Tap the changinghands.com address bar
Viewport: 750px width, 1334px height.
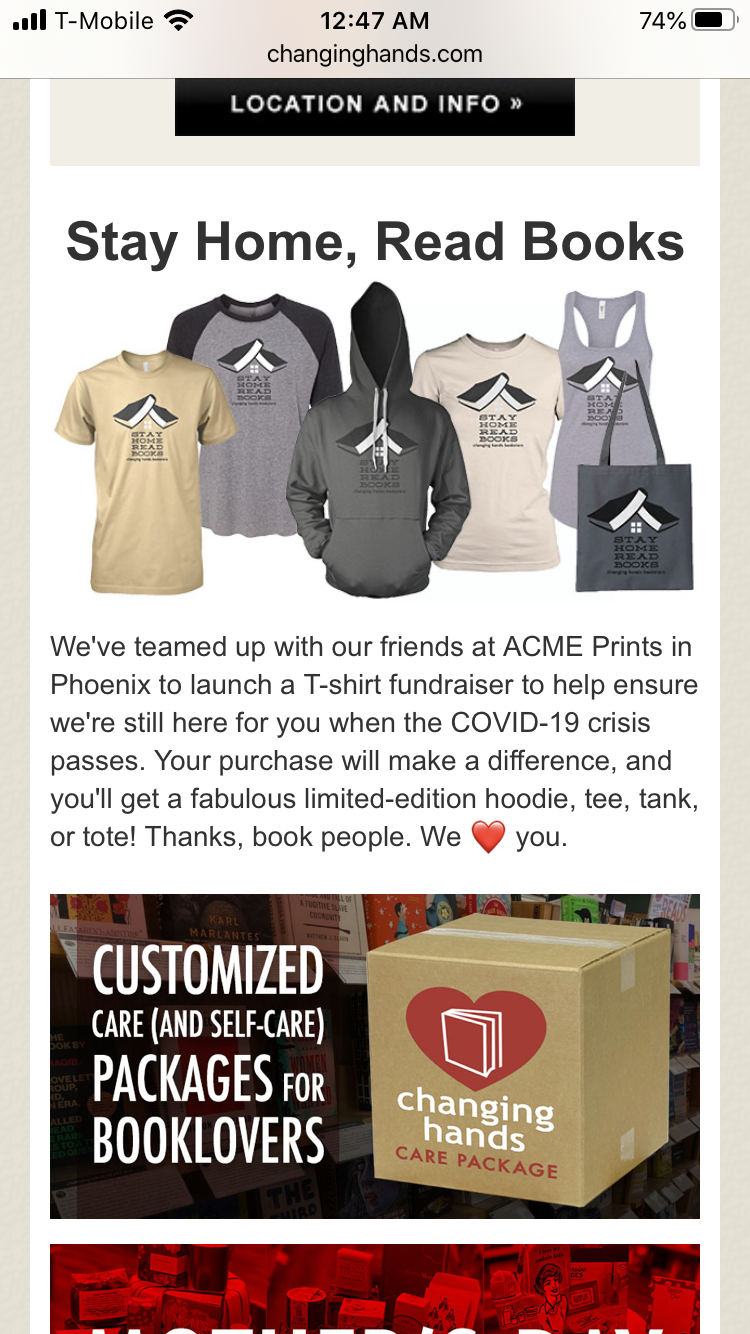point(374,54)
